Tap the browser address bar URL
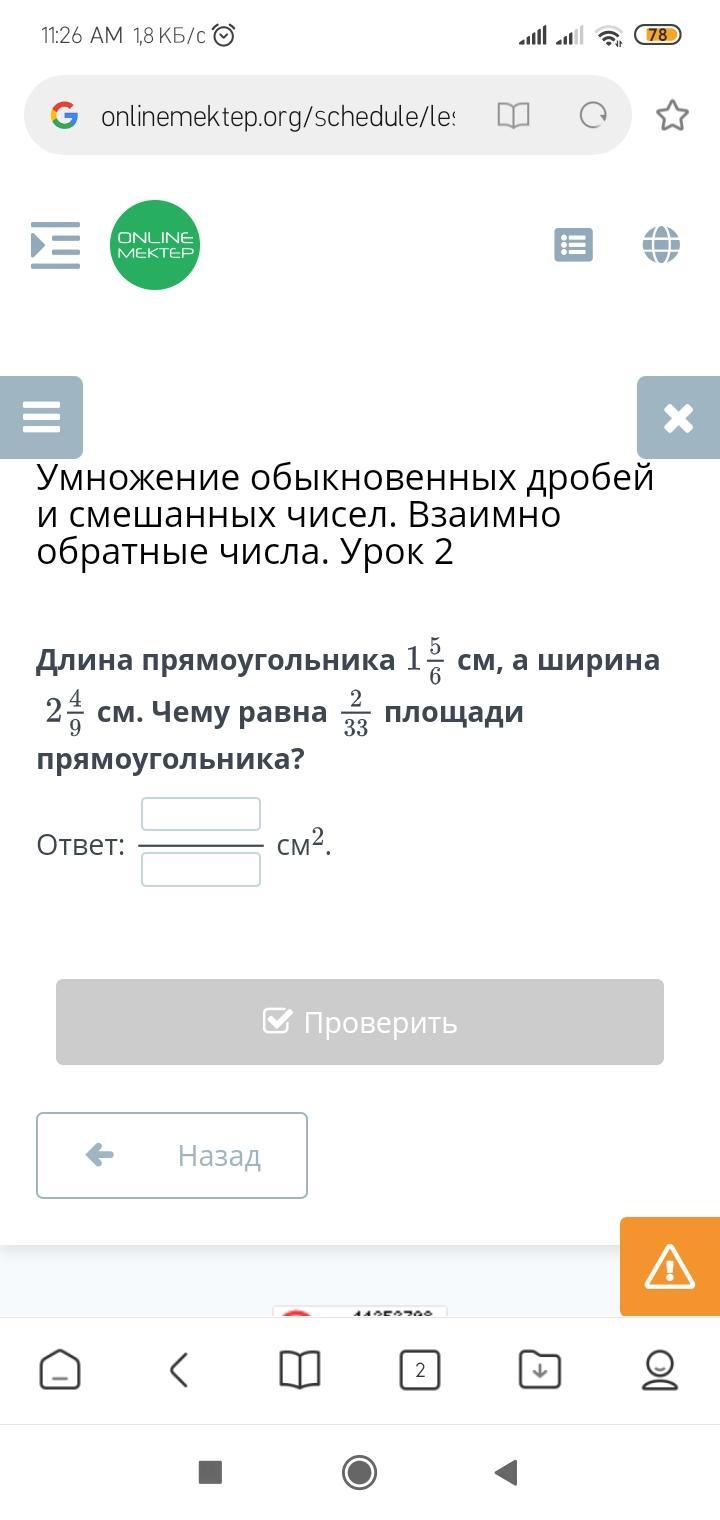Image resolution: width=720 pixels, height=1520 pixels. coord(277,116)
